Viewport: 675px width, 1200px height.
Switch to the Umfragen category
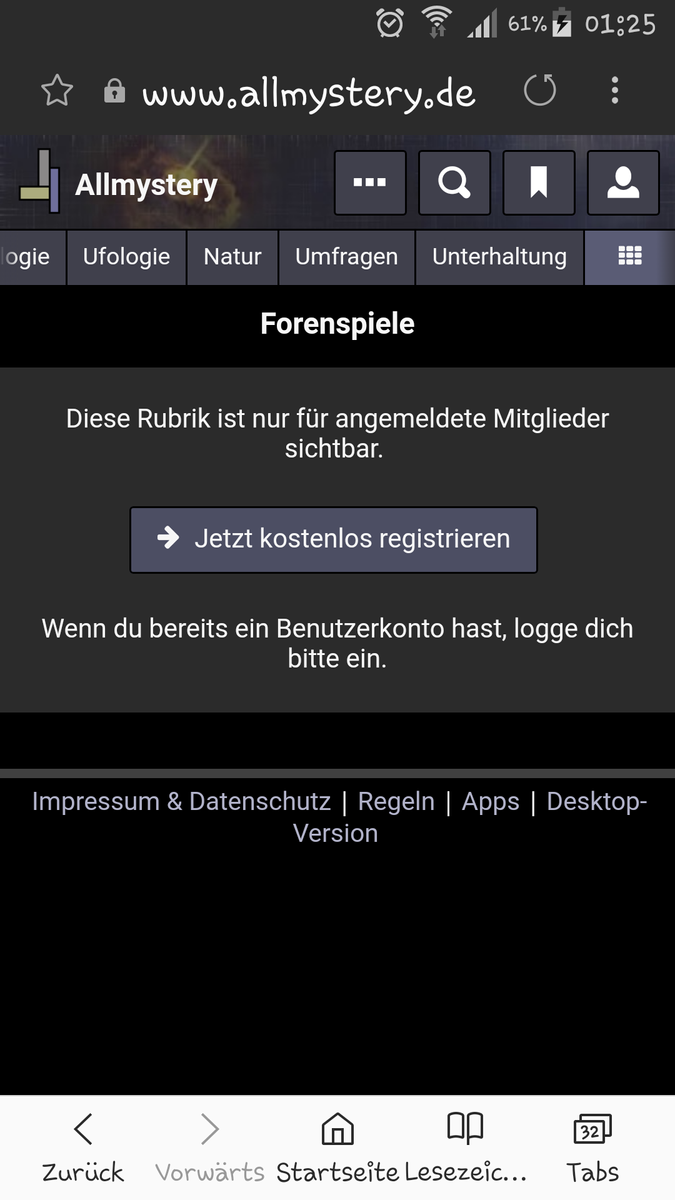(x=346, y=257)
